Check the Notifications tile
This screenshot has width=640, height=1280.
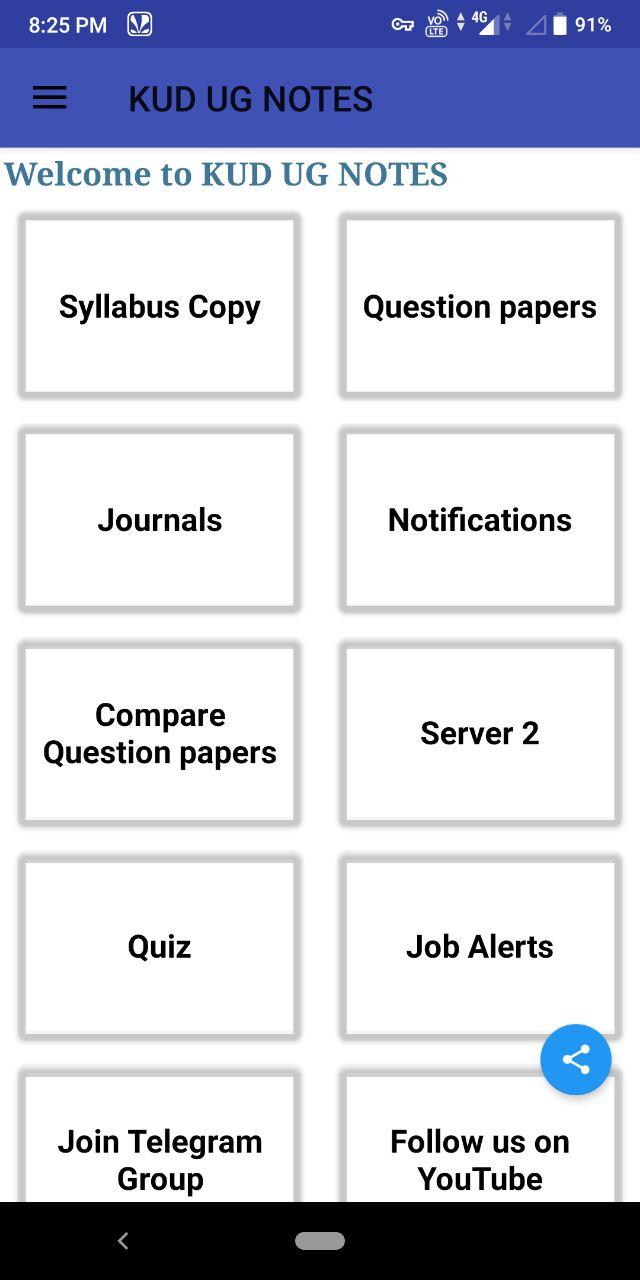(480, 519)
